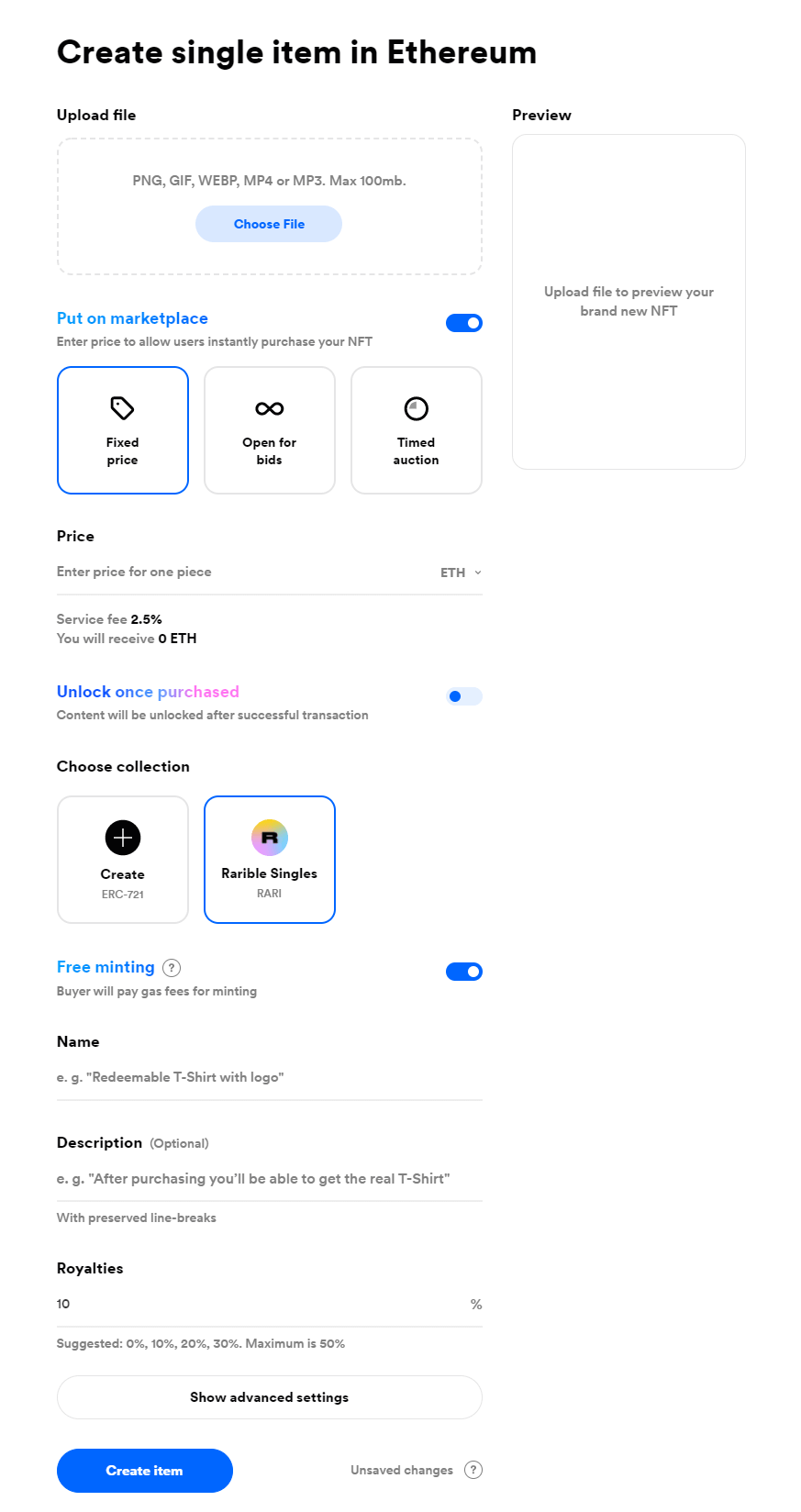Screen dimensions: 801x1512
Task: Tap the Choose File button
Action: click(x=269, y=224)
